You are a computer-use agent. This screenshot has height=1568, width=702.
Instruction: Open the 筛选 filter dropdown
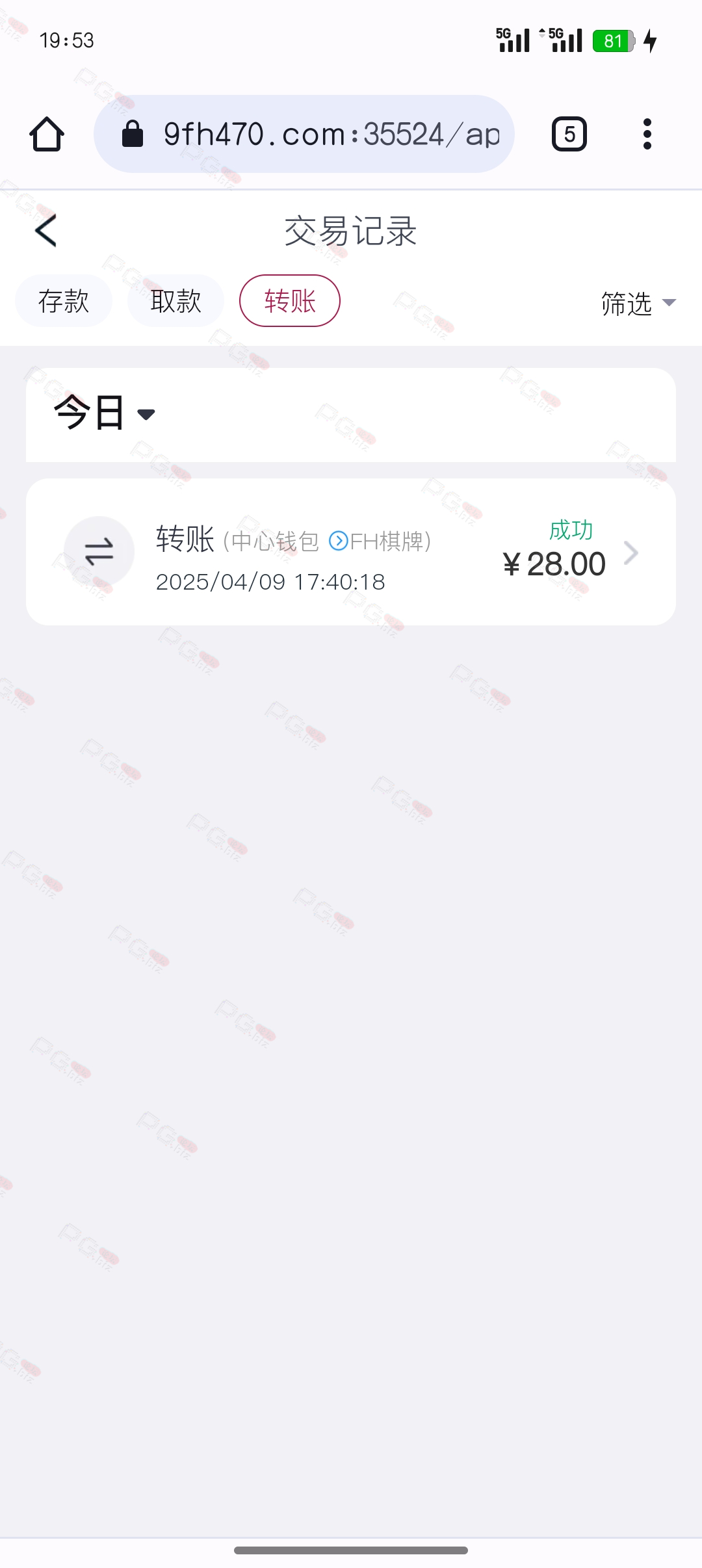point(638,303)
